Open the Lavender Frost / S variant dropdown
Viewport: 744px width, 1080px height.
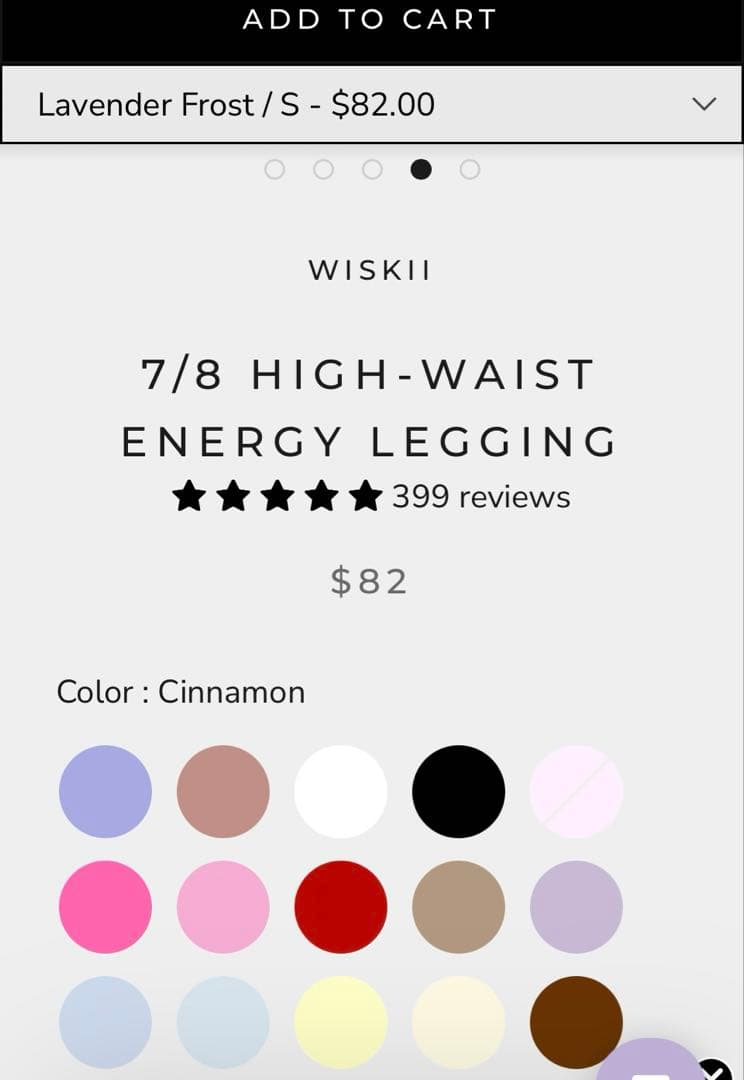point(372,104)
